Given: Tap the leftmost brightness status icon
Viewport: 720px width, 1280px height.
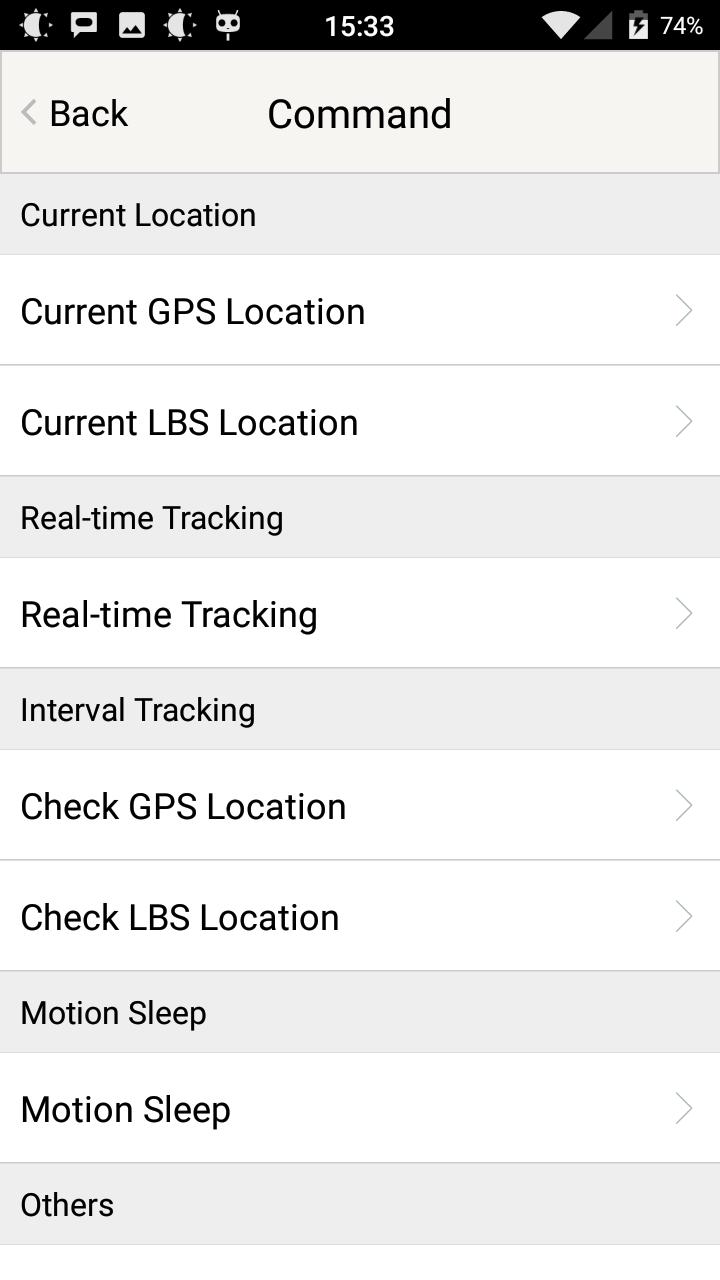Looking at the screenshot, I should (x=35, y=25).
